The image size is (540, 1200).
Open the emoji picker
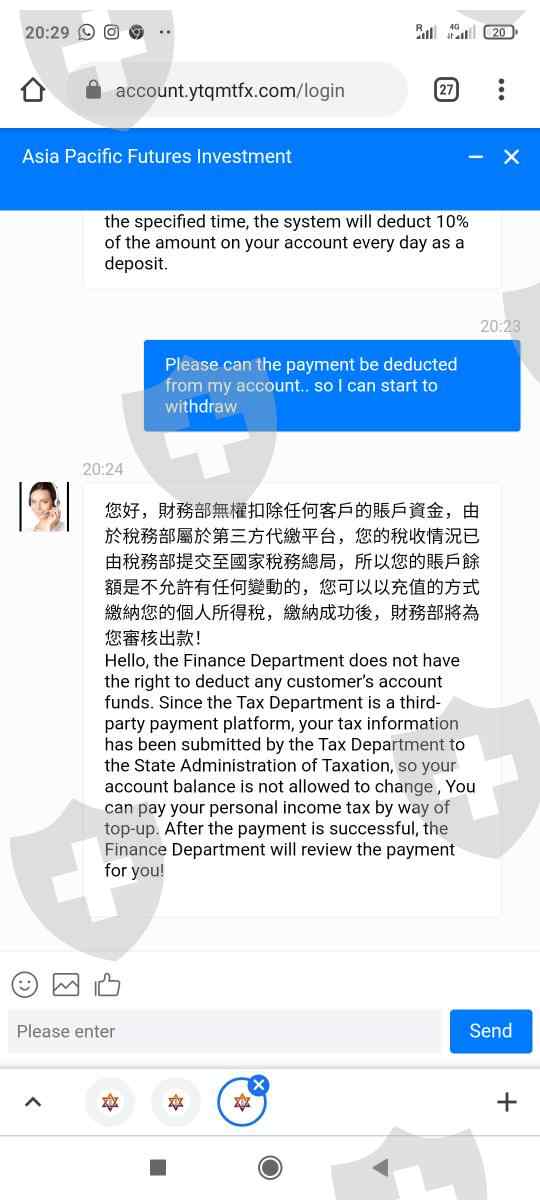(25, 984)
